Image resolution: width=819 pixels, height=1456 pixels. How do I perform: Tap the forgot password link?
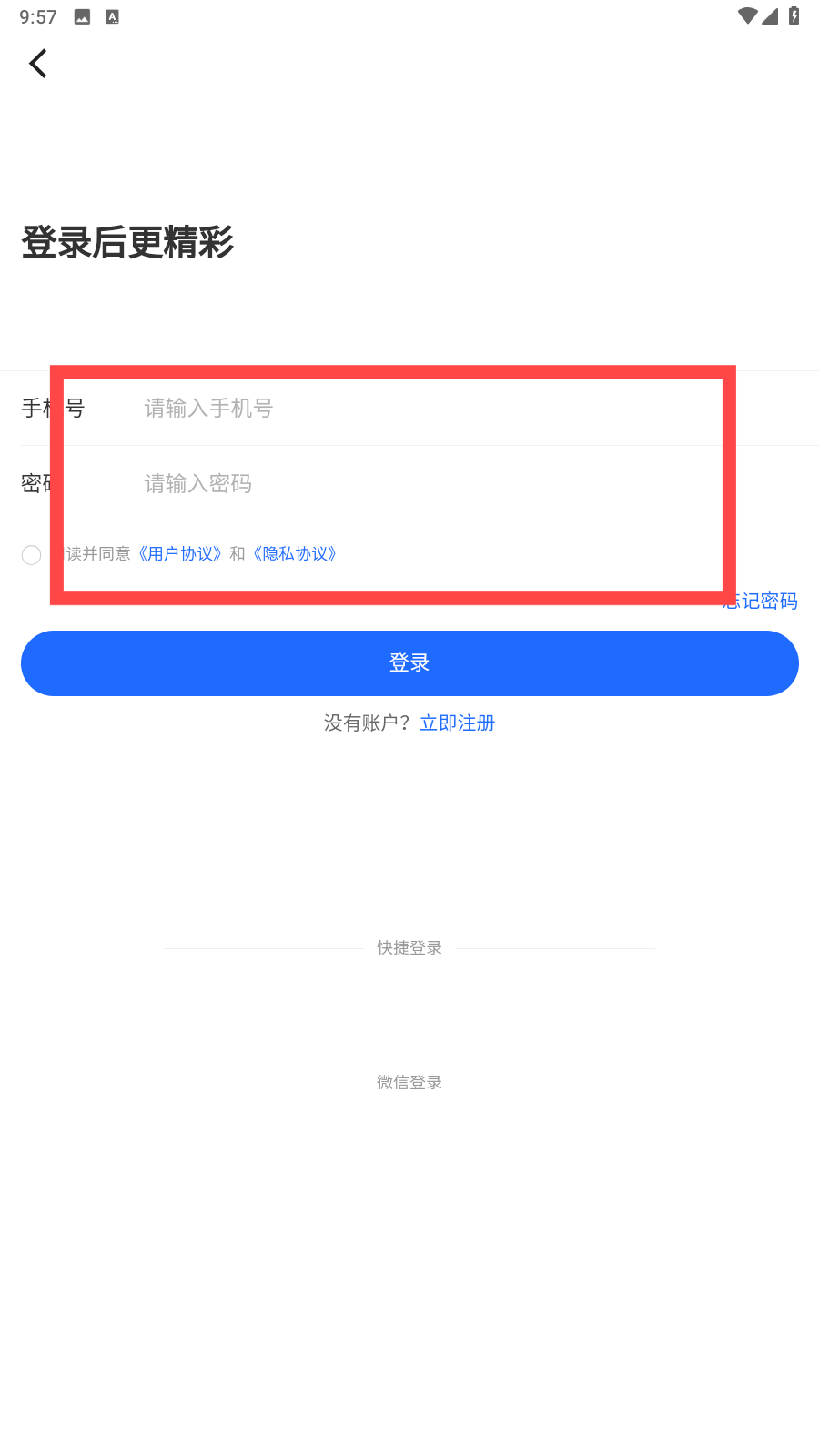click(x=759, y=601)
